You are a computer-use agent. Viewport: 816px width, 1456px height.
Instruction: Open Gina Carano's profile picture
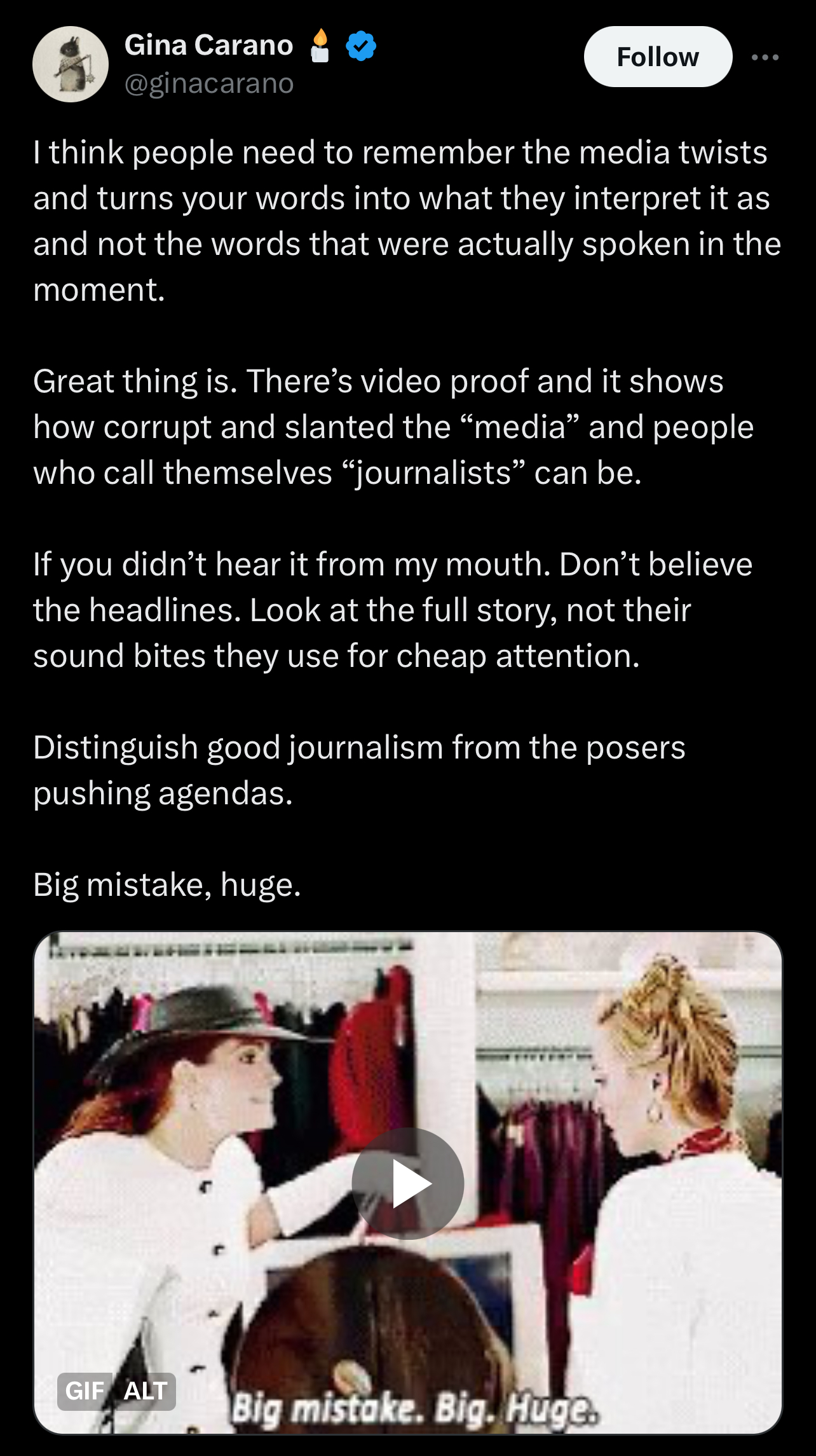(x=71, y=64)
